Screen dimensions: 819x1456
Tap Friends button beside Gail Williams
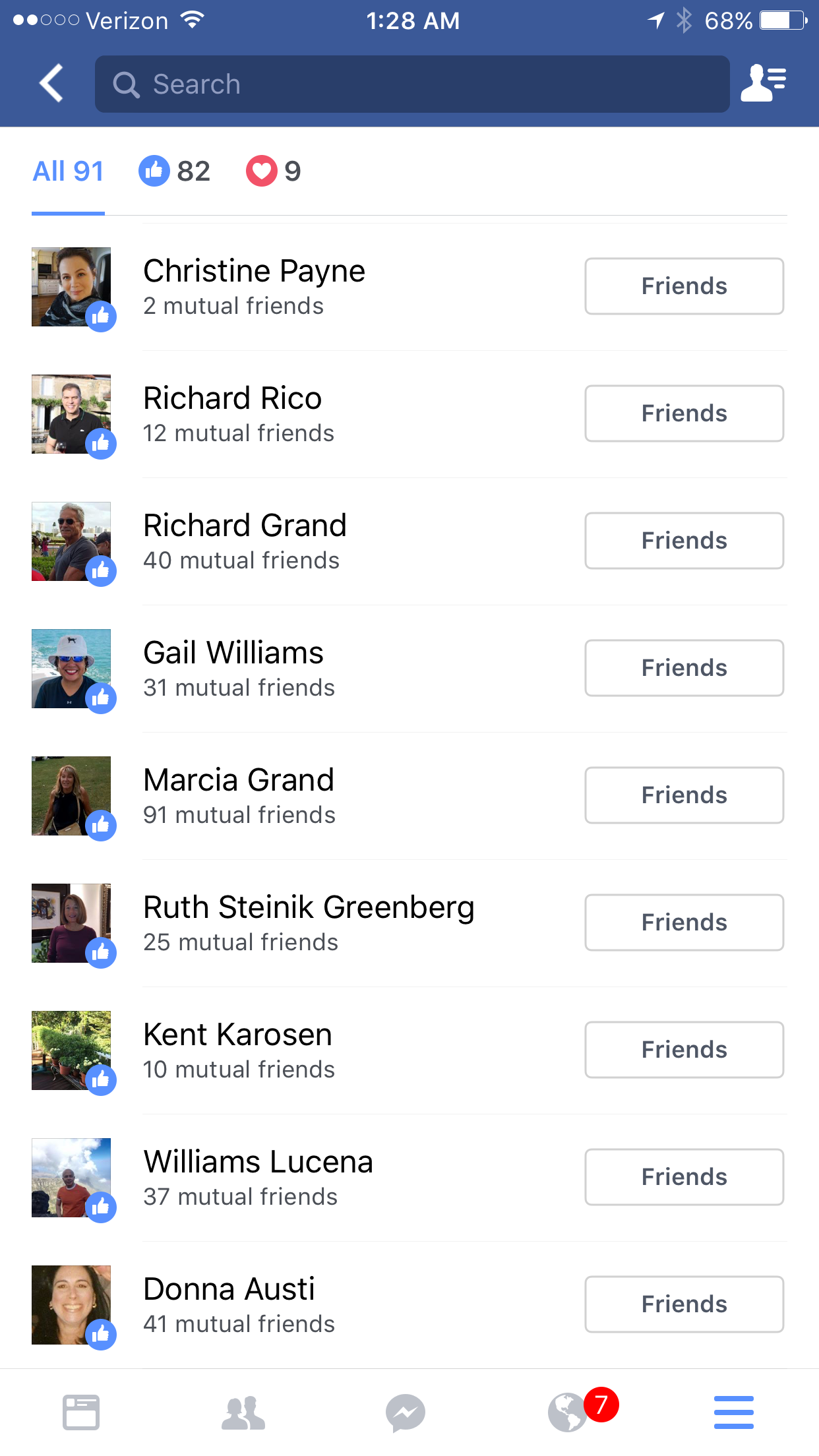[684, 668]
